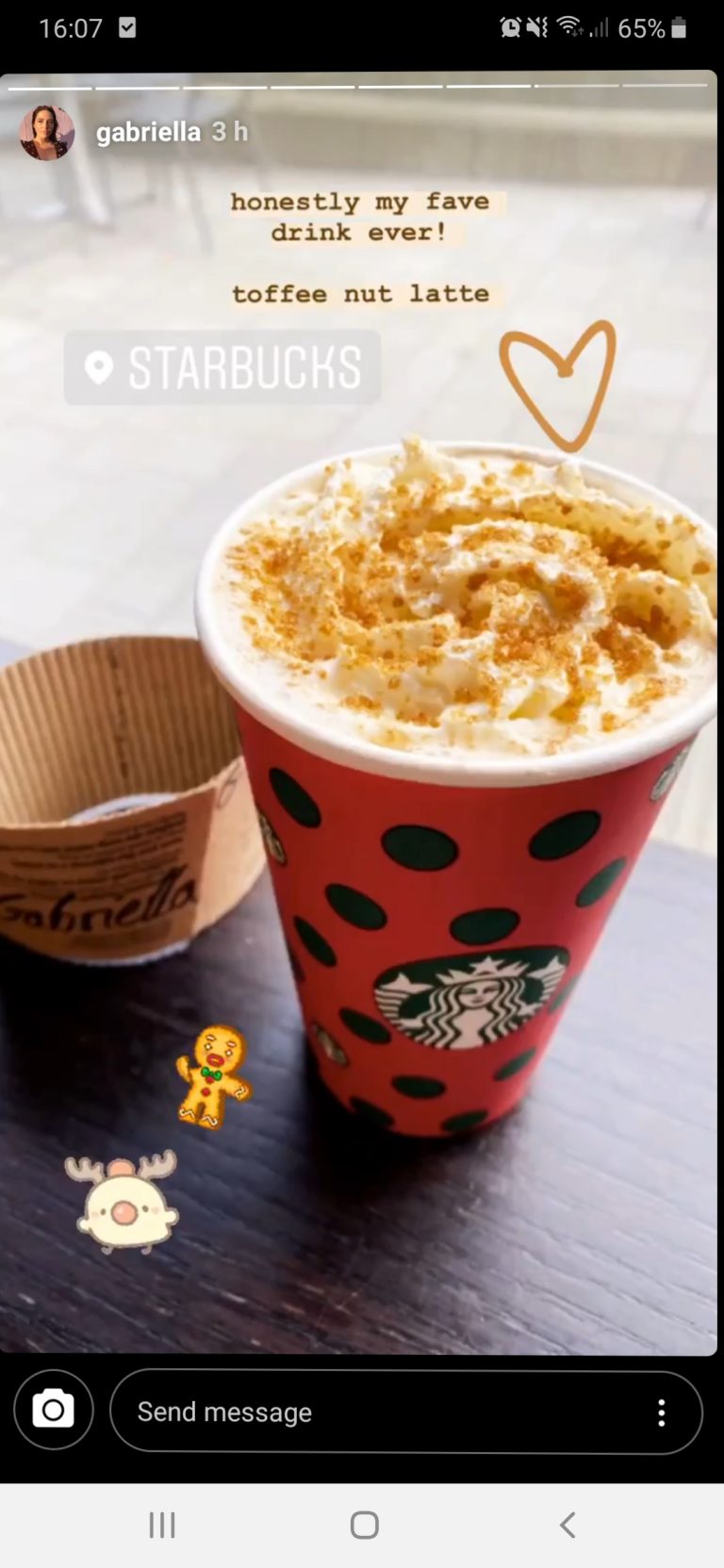Open the camera icon next to message

pos(54,1410)
